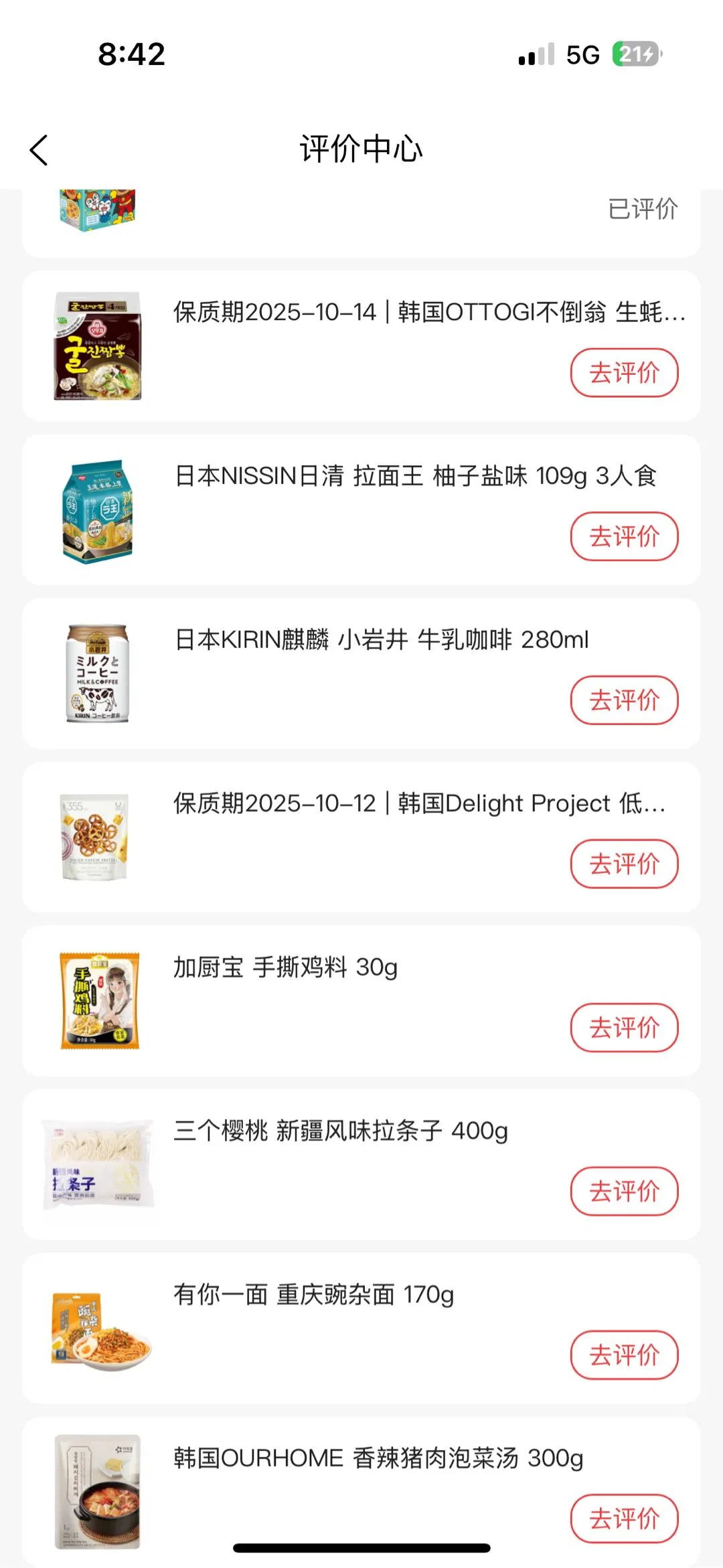Image resolution: width=723 pixels, height=1568 pixels.
Task: Tap 去评价 for OTTOGI不倒翁 noodles
Action: point(624,373)
